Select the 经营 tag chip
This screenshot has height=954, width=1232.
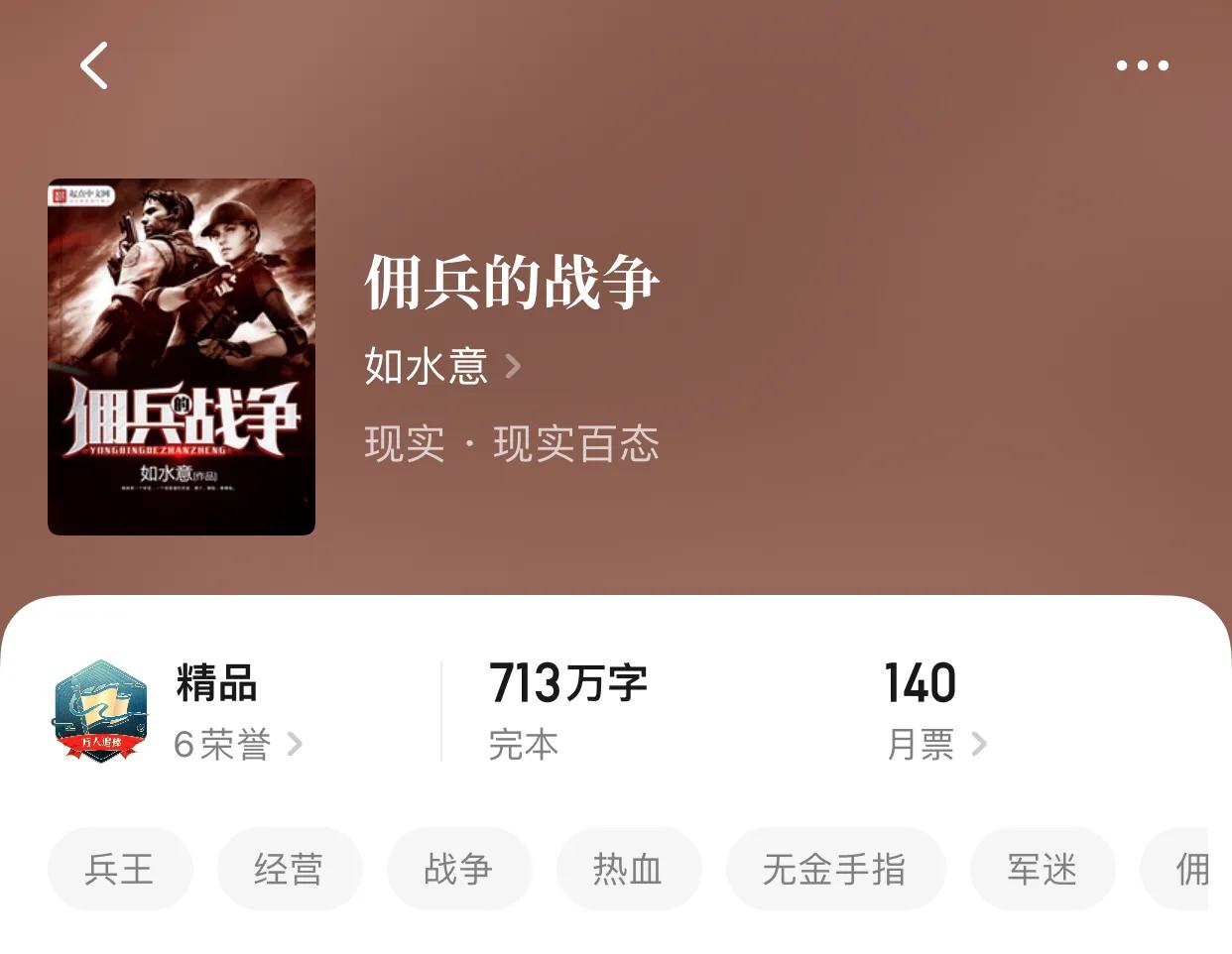pos(289,869)
